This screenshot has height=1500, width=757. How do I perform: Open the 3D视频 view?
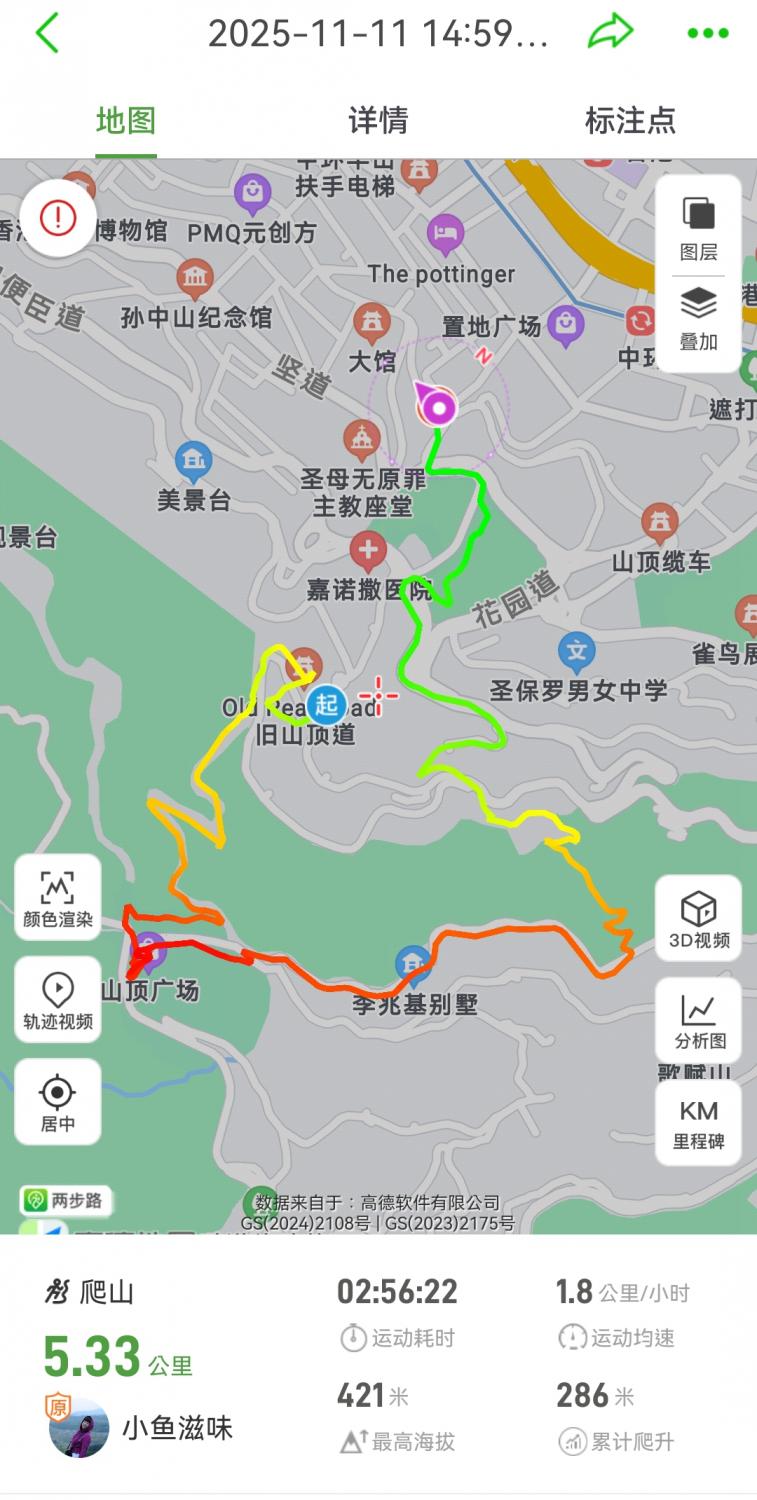click(698, 918)
